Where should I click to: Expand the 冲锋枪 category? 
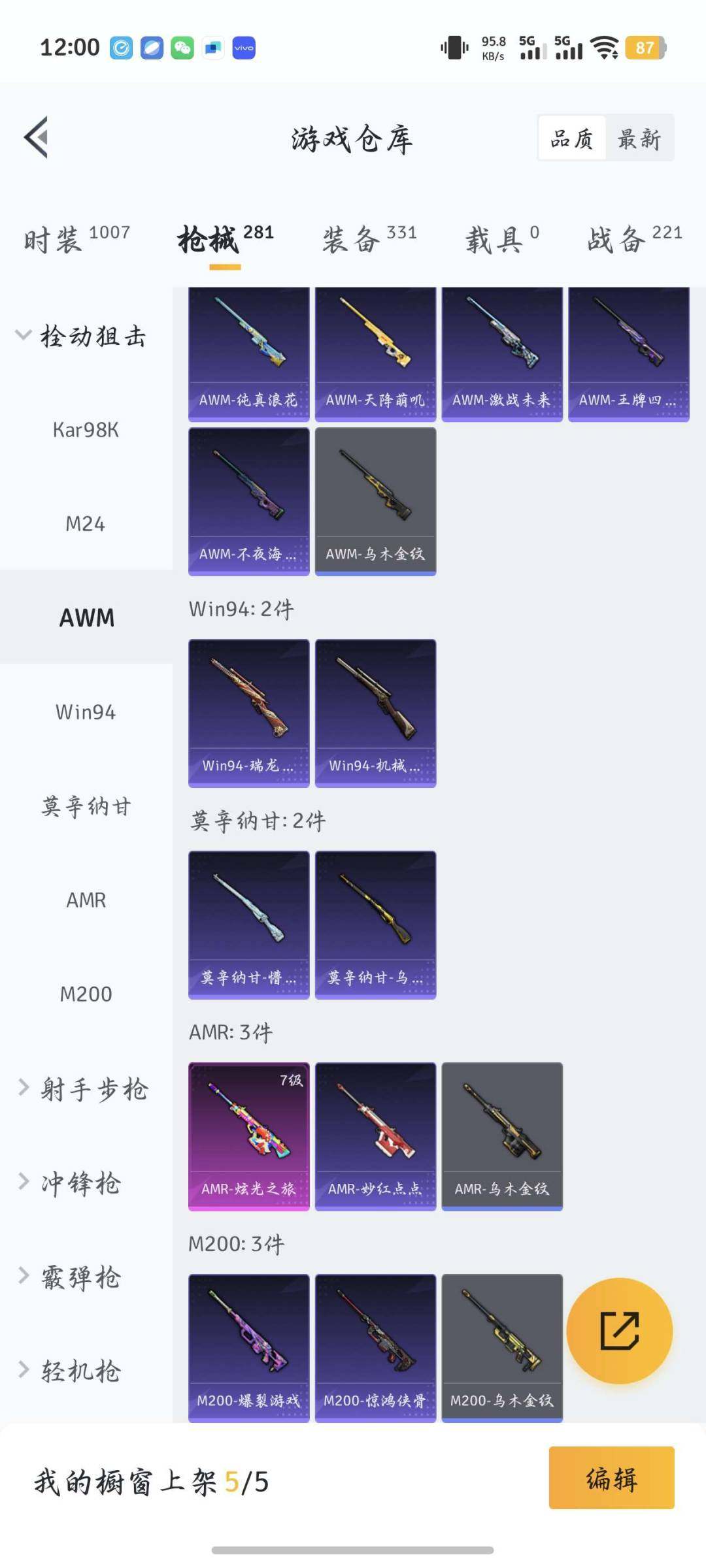click(86, 1184)
